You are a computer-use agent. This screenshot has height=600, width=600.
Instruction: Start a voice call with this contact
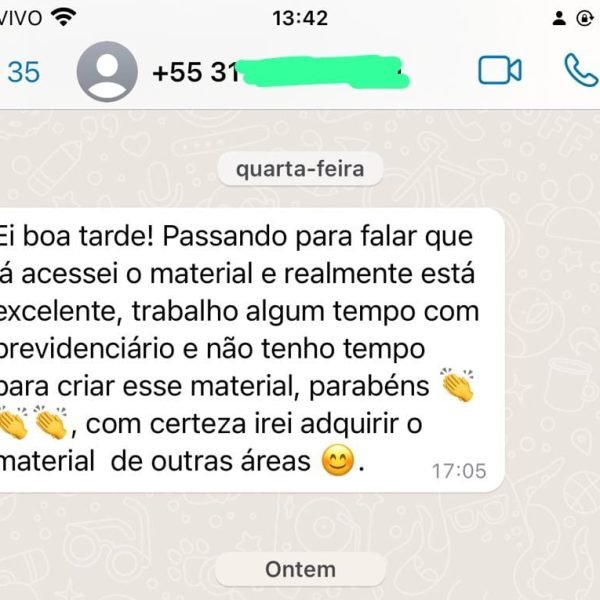tap(580, 70)
